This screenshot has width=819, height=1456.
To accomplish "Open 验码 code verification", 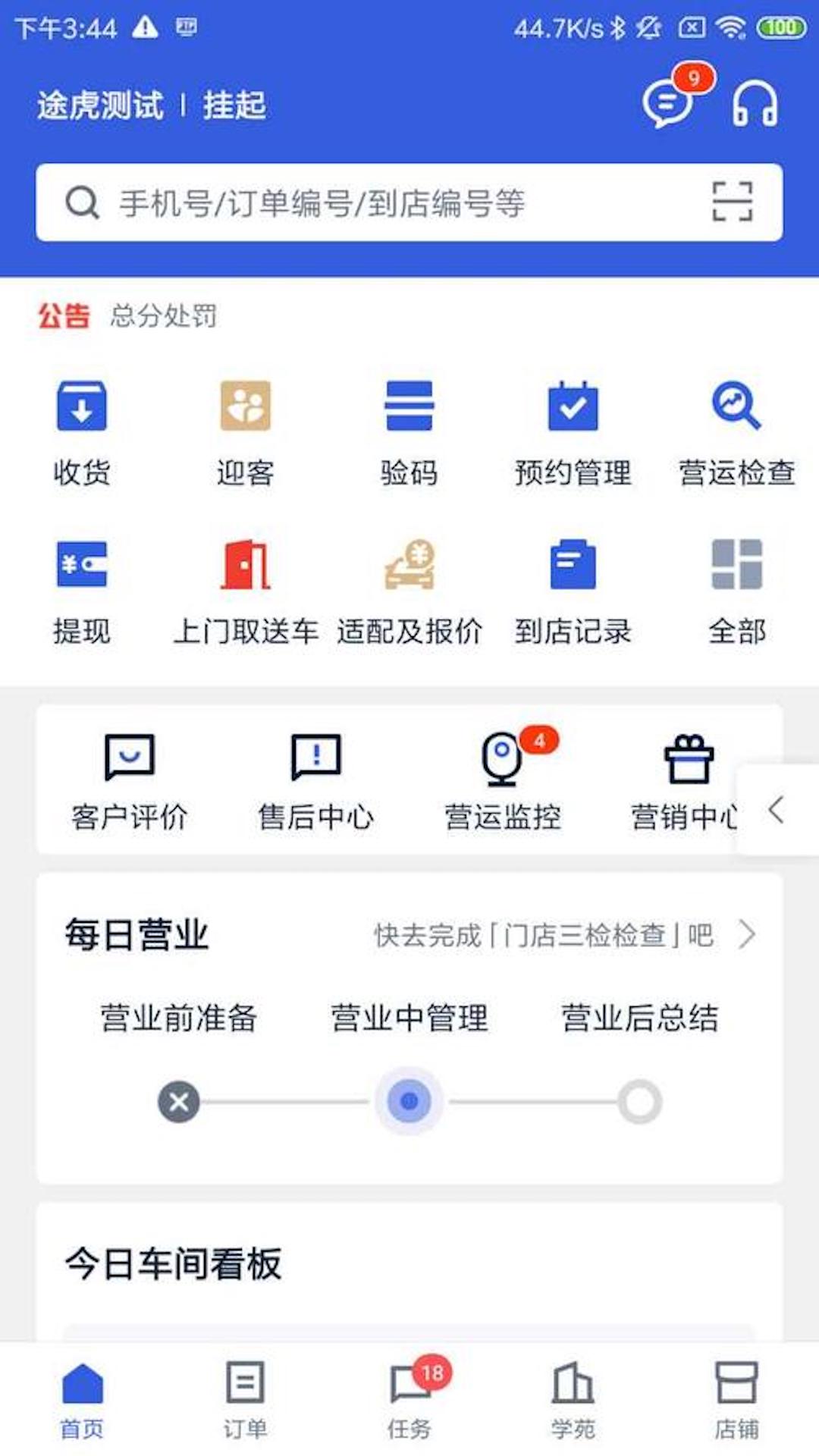I will pyautogui.click(x=409, y=432).
